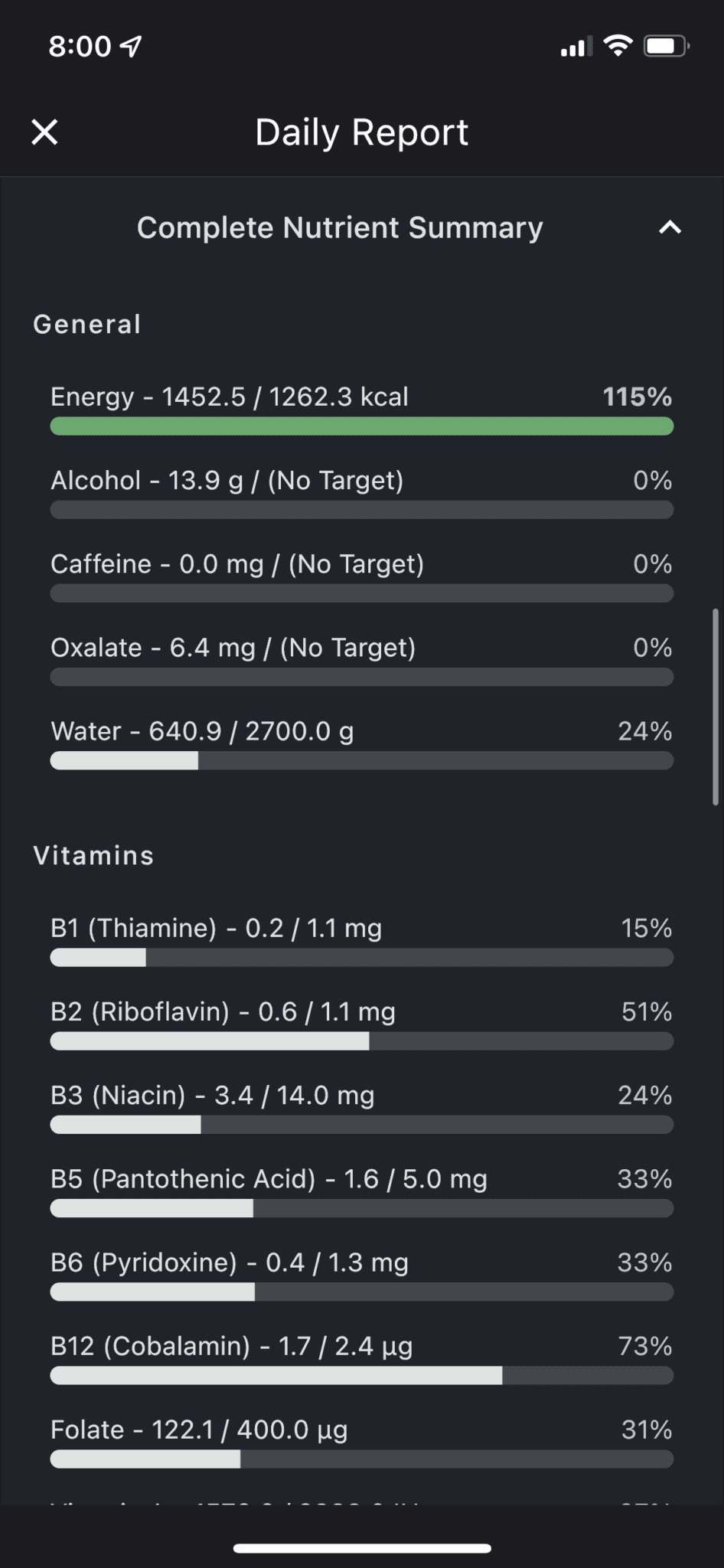Tap the Vitamins section header
Image resolution: width=724 pixels, height=1568 pixels.
tap(93, 854)
